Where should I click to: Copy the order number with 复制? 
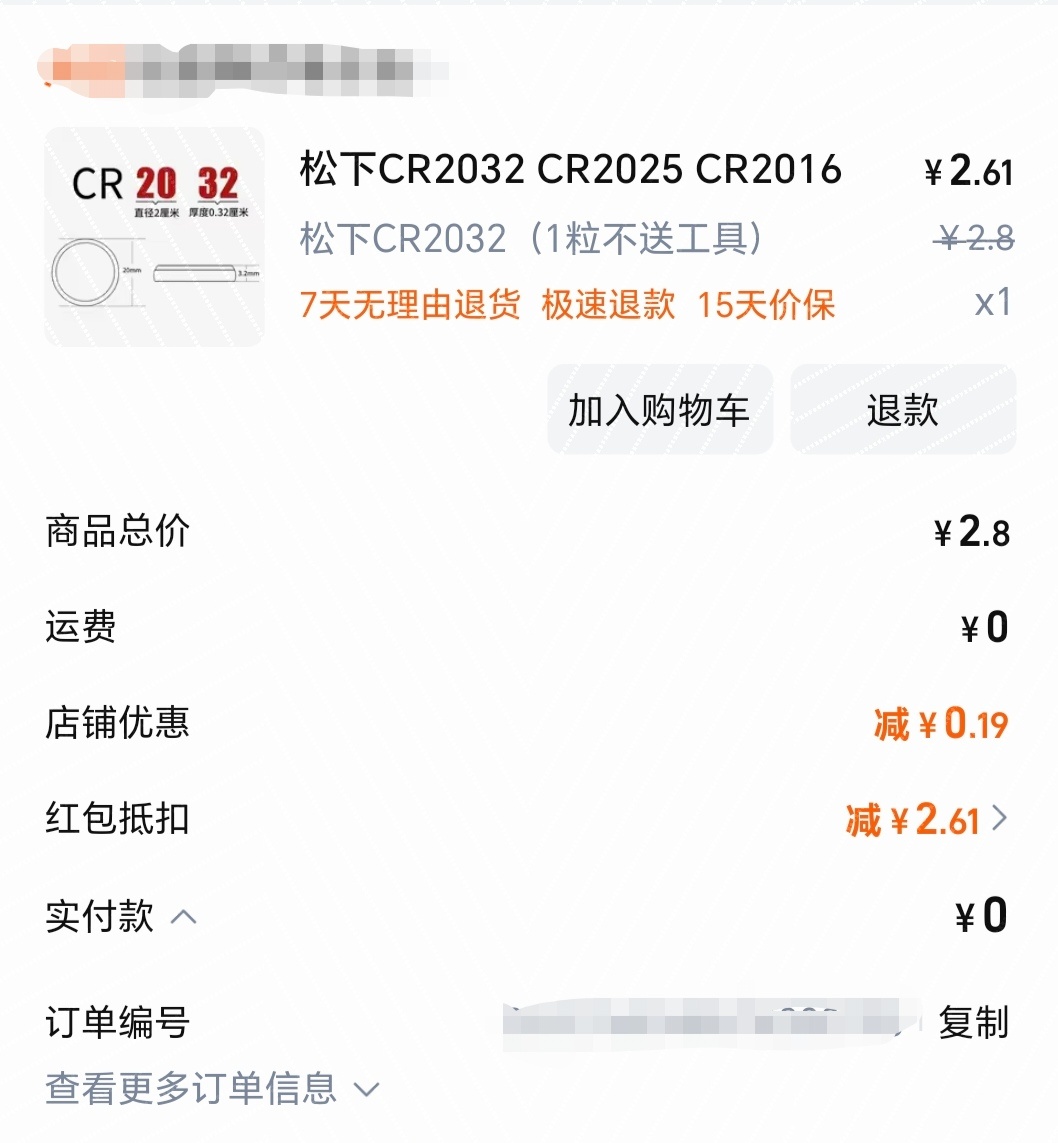click(x=972, y=1023)
